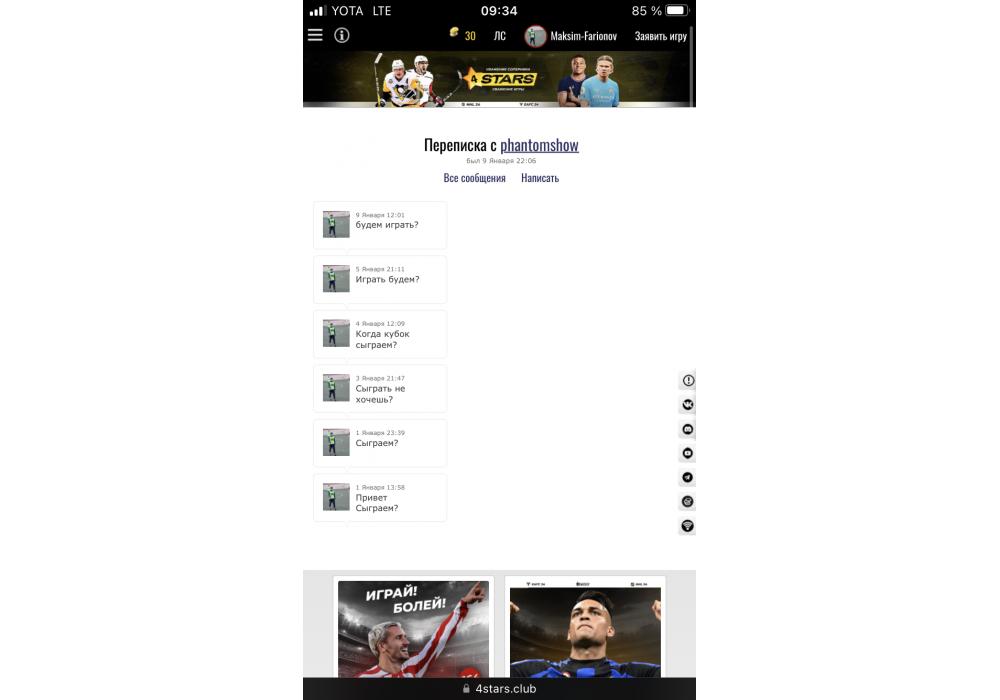Open the ЛС private messages link

point(500,36)
